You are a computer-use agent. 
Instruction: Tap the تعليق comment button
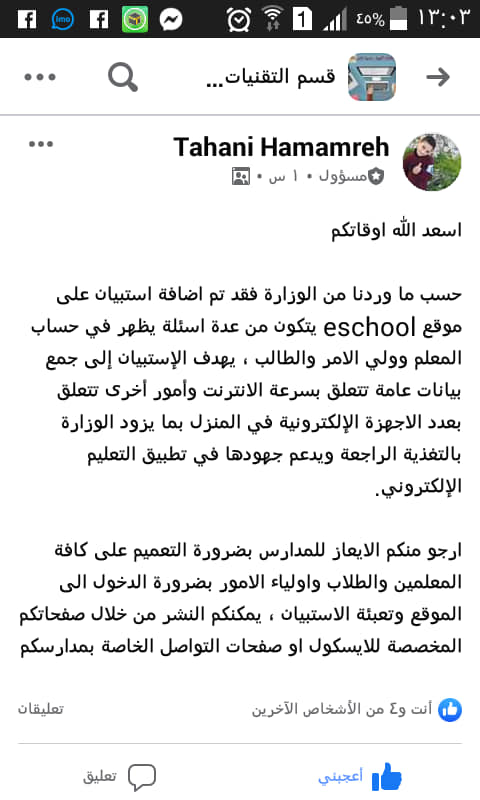coord(119,777)
